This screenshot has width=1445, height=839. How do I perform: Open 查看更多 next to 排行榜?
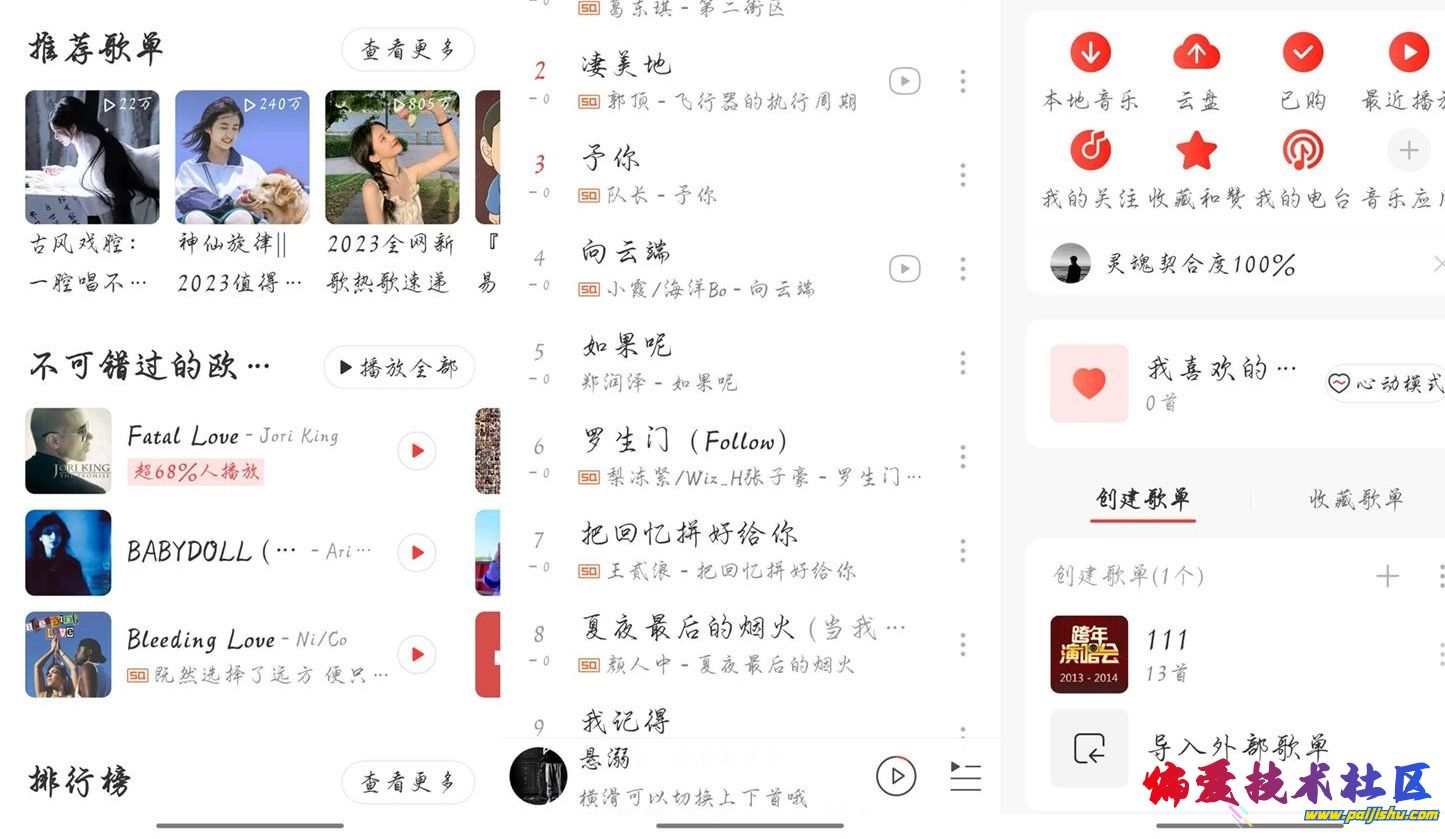click(408, 781)
